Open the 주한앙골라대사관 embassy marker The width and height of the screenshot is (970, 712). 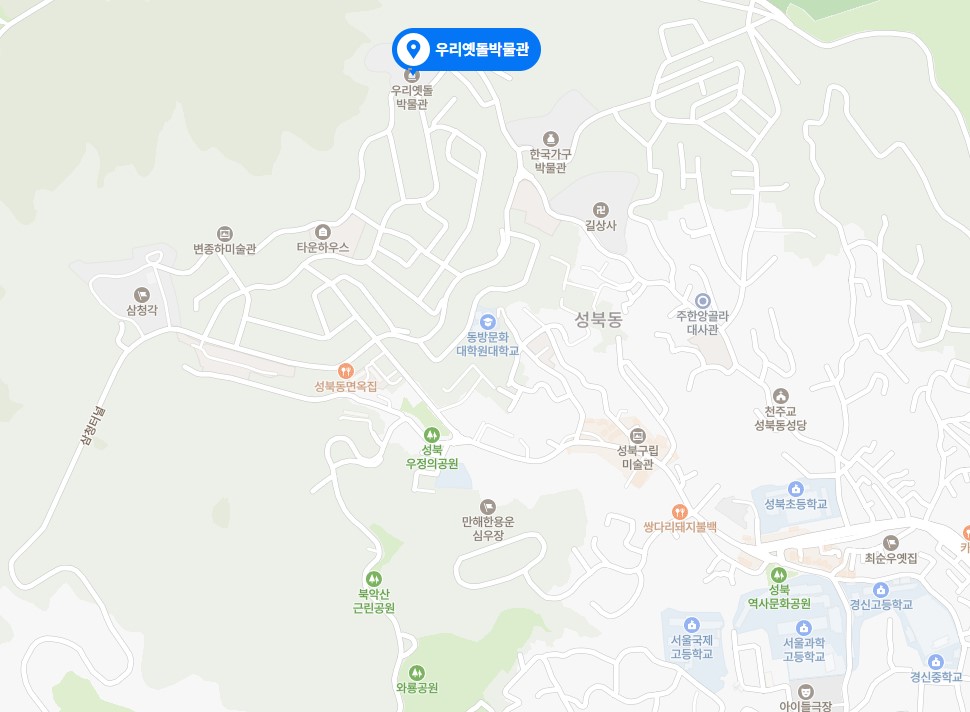coord(702,300)
